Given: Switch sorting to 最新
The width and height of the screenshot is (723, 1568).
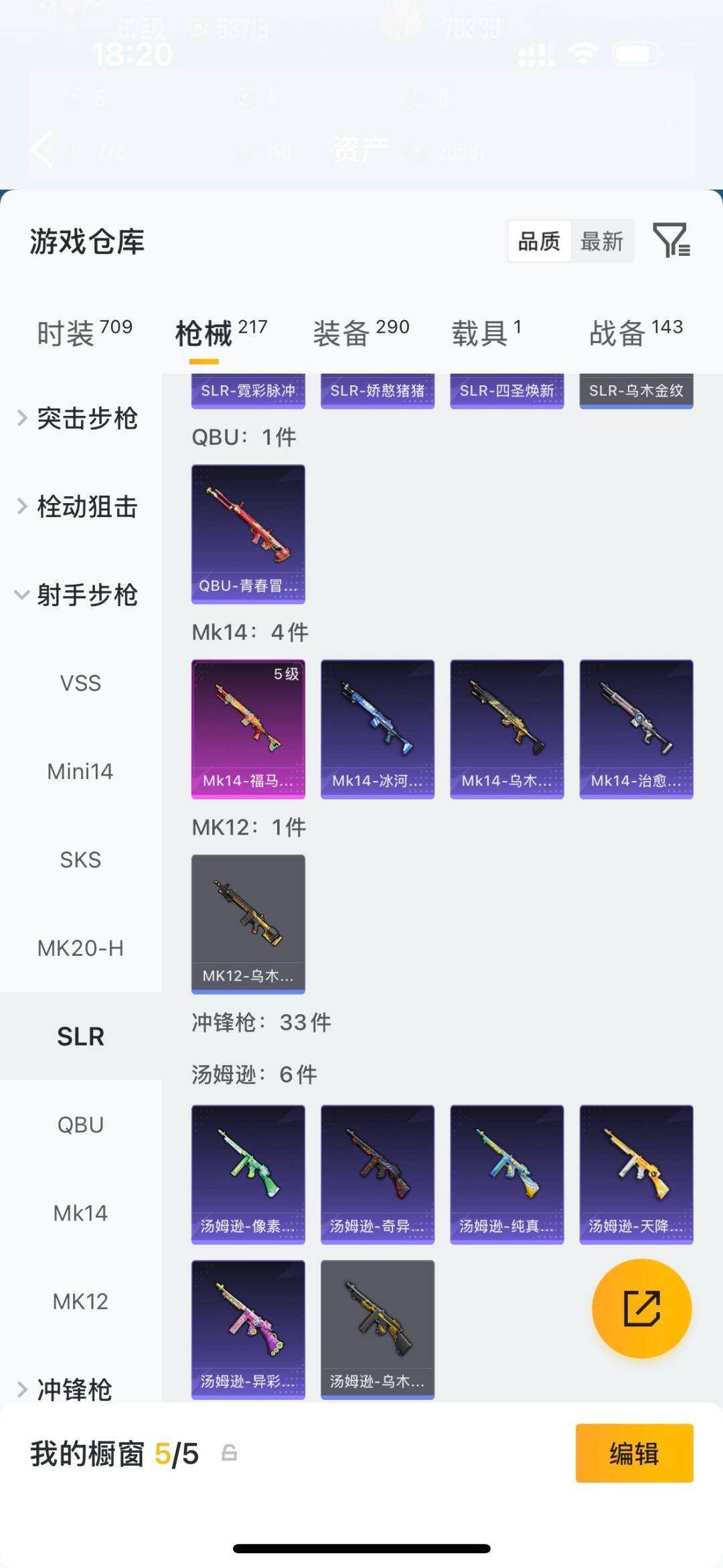Looking at the screenshot, I should click(601, 242).
